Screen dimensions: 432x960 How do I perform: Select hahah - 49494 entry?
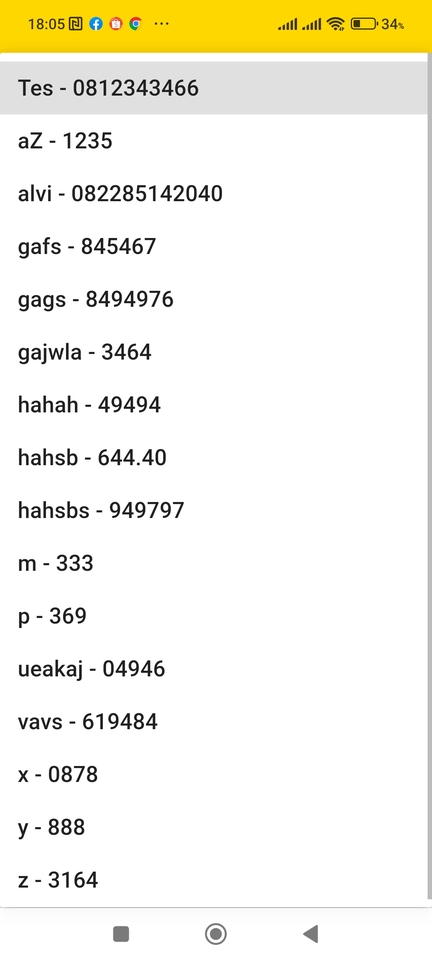coord(214,405)
